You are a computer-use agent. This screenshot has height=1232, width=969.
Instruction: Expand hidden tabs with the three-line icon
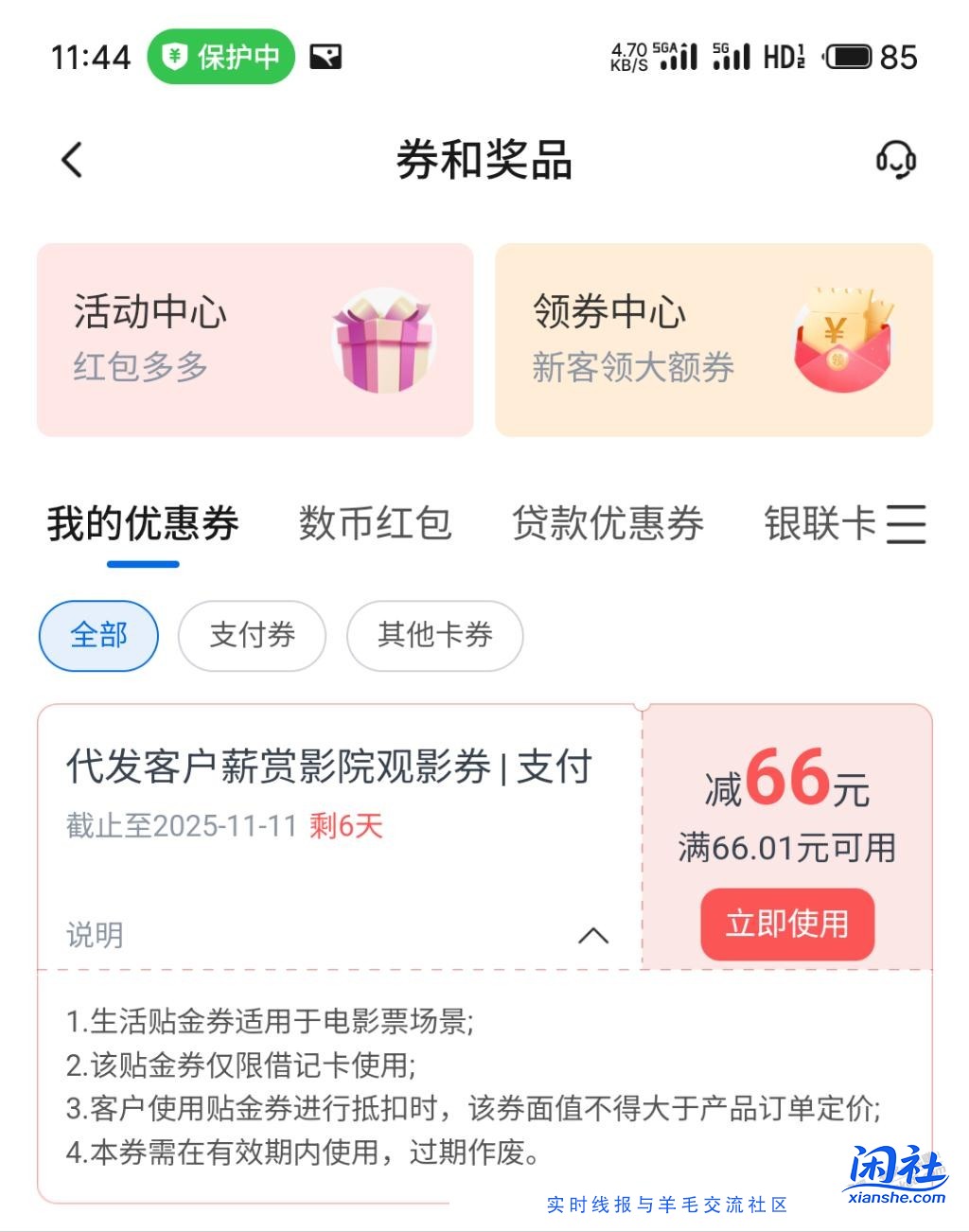coord(904,525)
